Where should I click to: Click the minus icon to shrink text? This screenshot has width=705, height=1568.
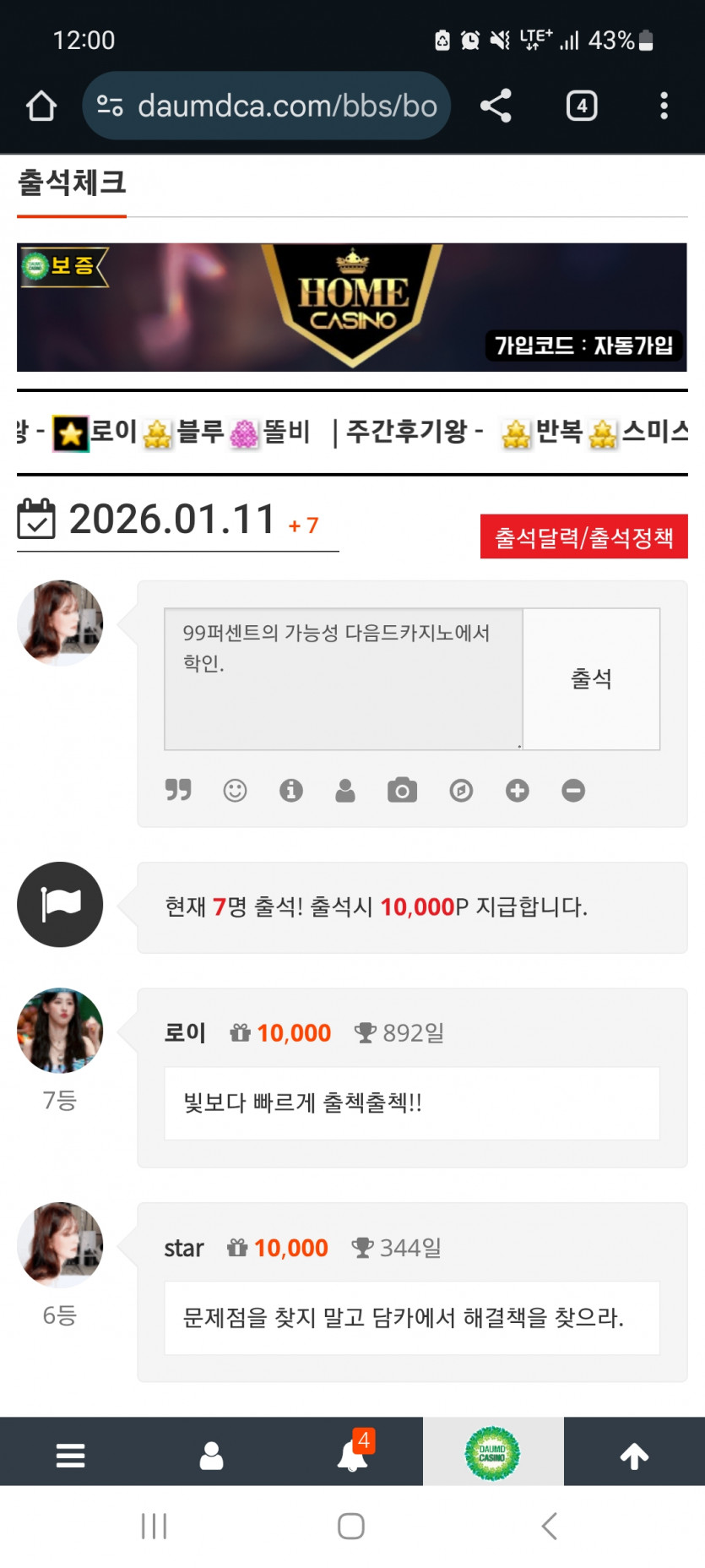(572, 791)
